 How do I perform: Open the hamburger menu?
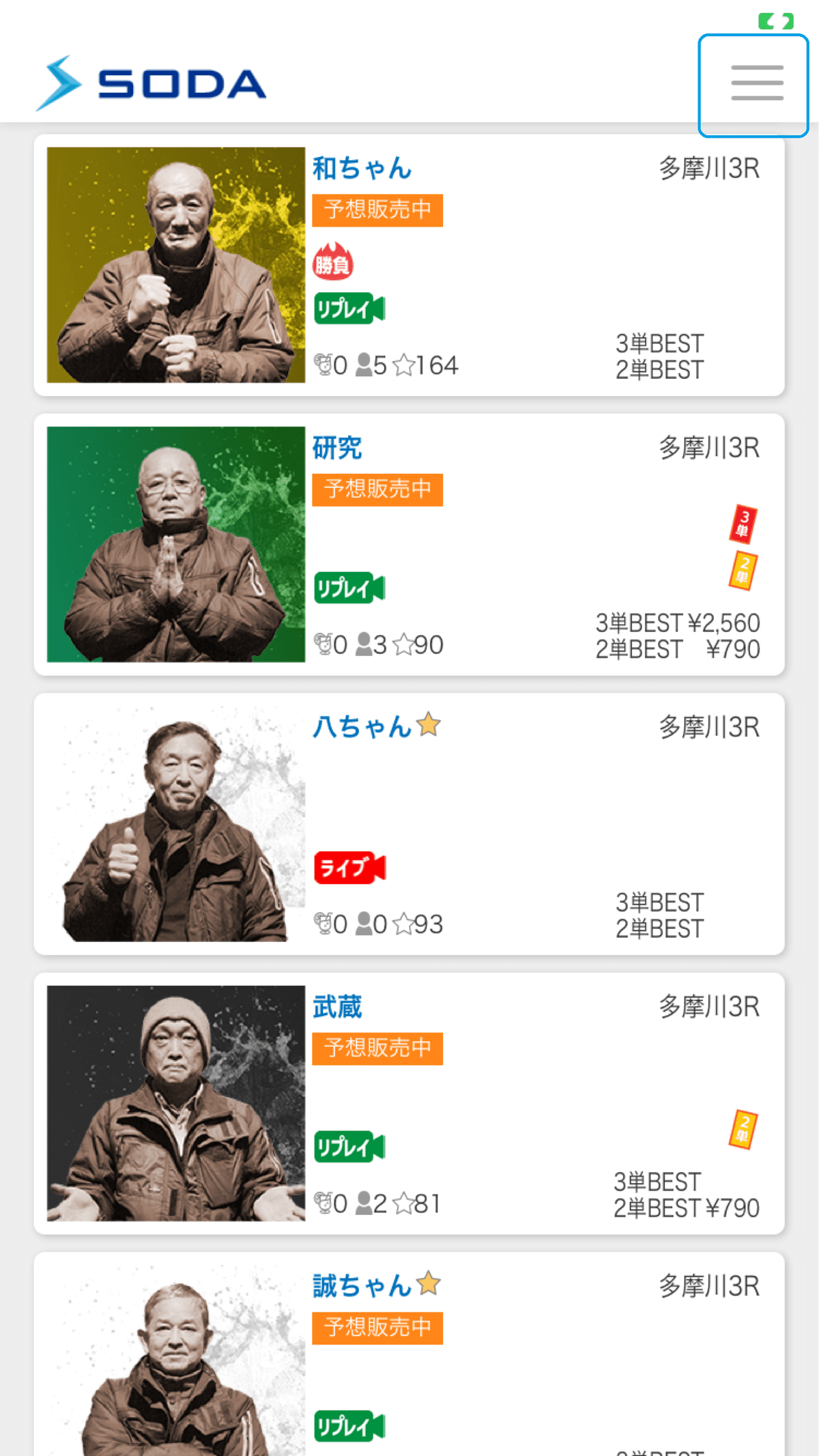(755, 84)
